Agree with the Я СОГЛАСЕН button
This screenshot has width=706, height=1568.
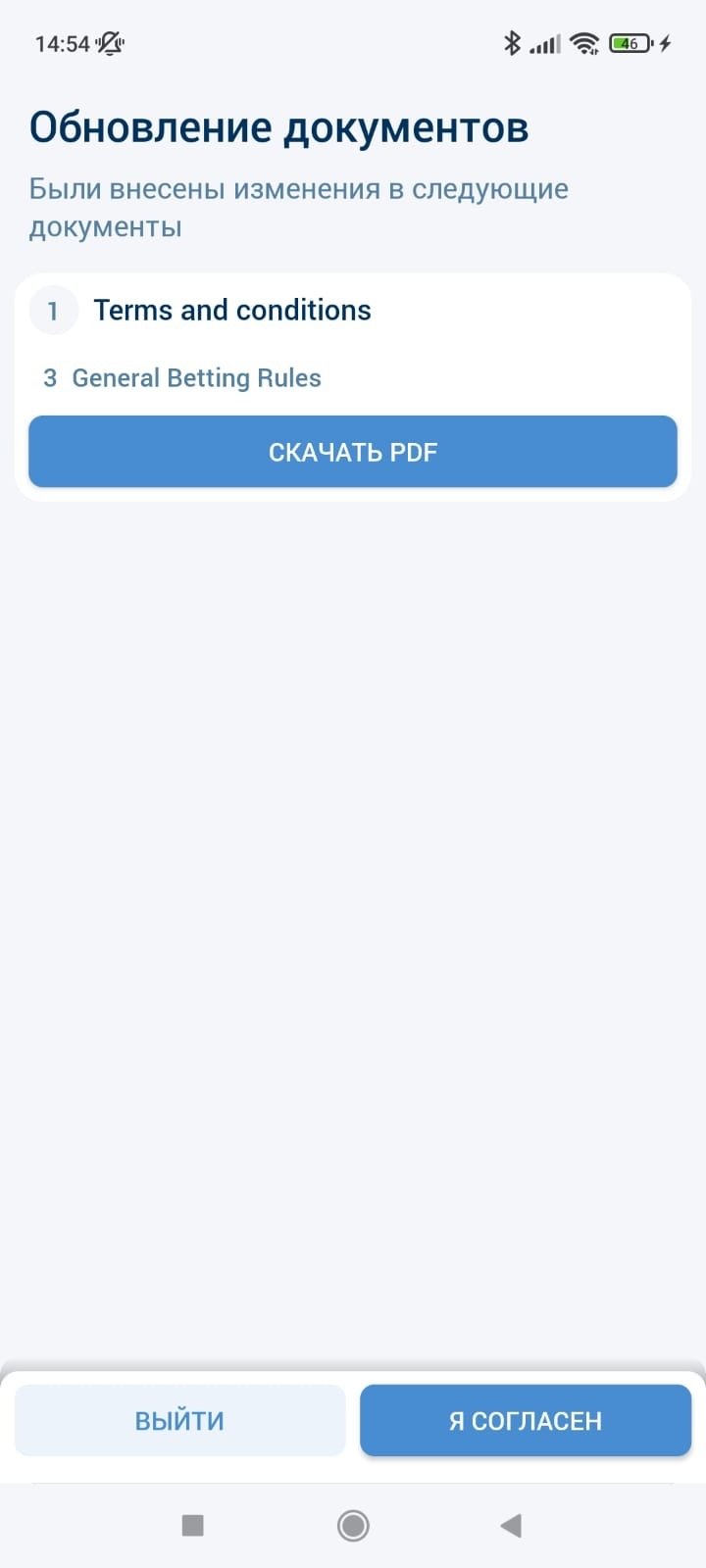pyautogui.click(x=526, y=1420)
